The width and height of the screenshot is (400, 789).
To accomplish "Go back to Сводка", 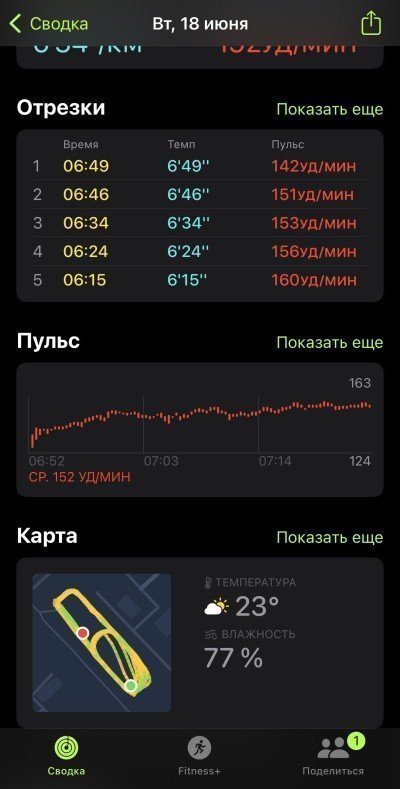I will coord(49,24).
